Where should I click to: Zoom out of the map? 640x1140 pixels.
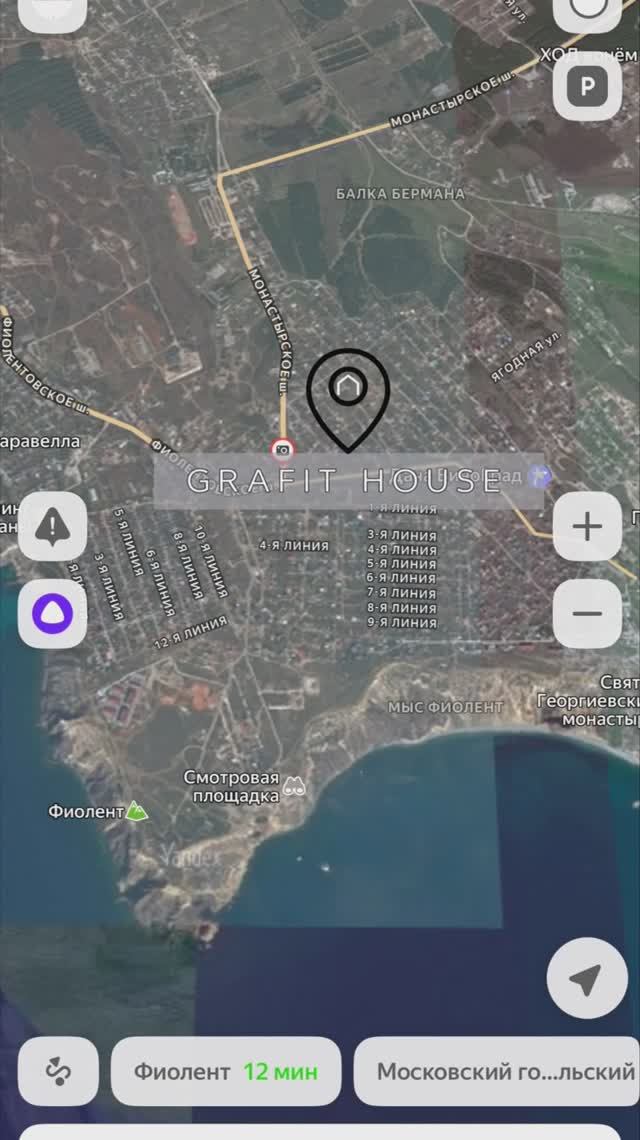(x=588, y=613)
